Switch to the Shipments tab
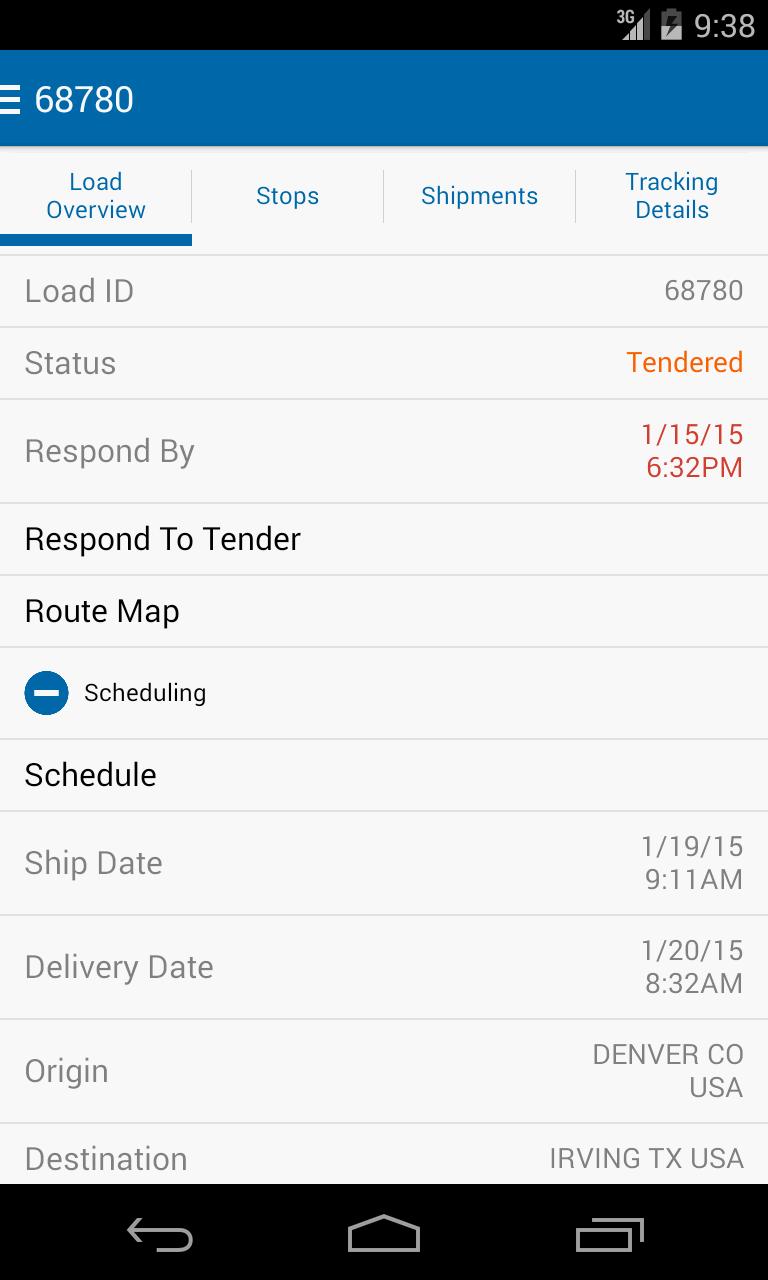Image resolution: width=768 pixels, height=1280 pixels. [x=479, y=196]
